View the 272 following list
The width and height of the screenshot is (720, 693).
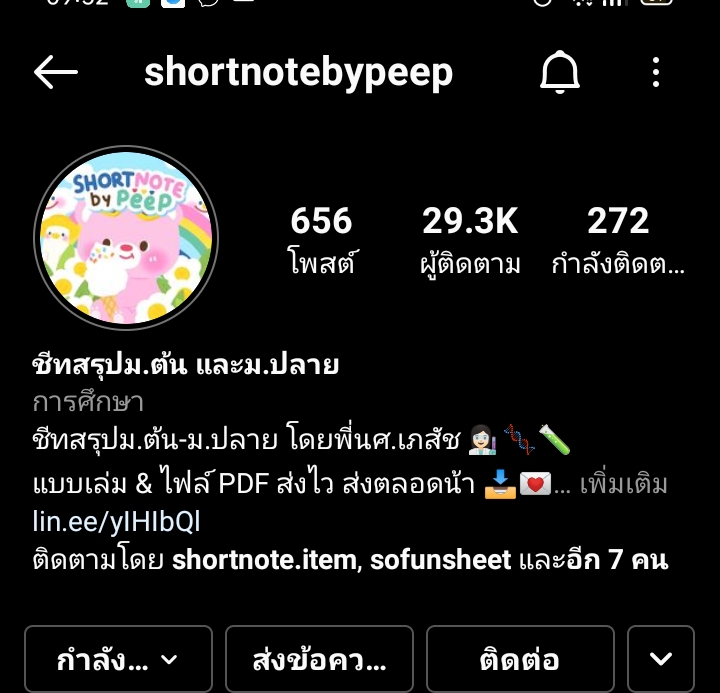618,240
